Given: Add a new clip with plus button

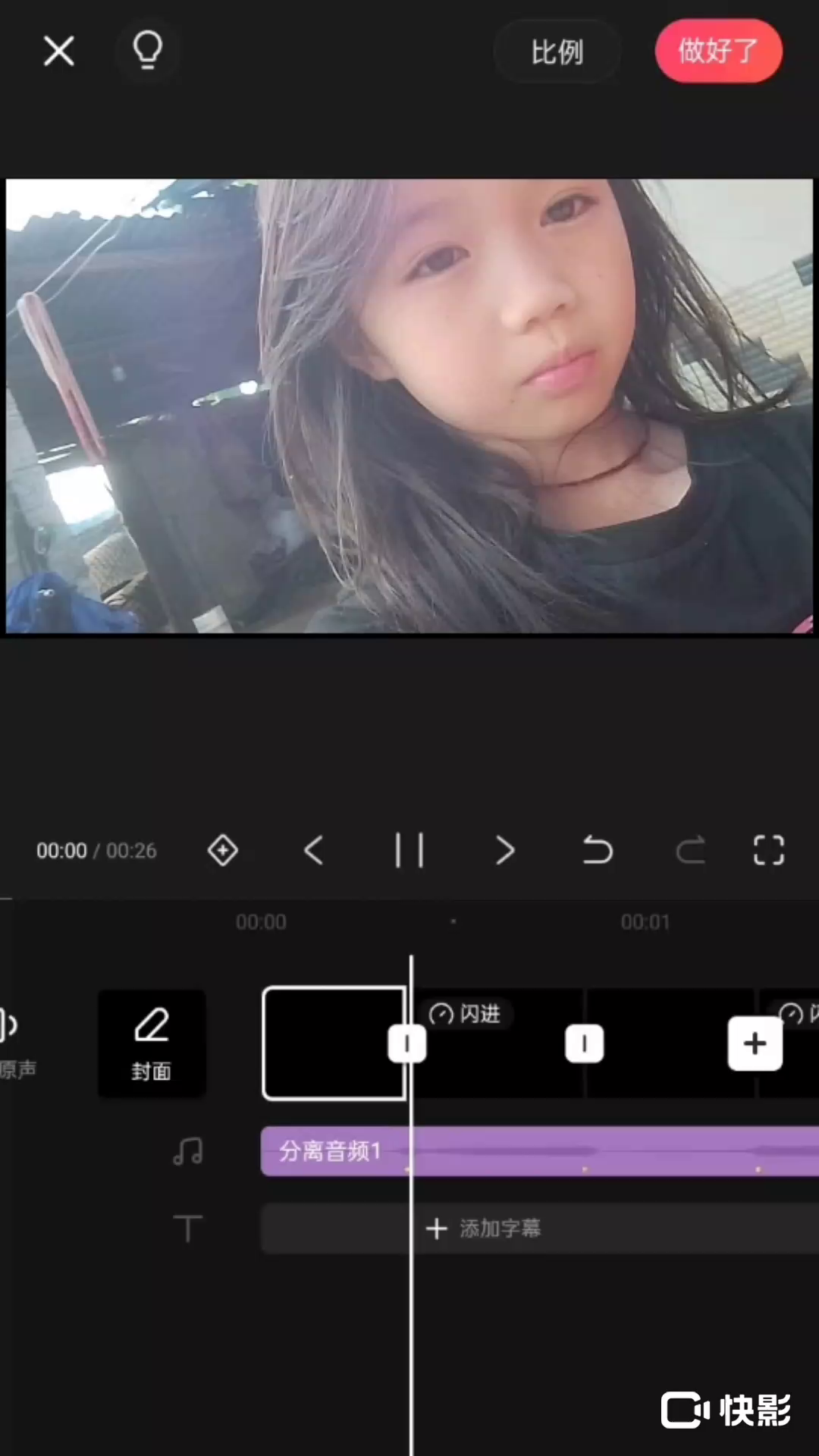Looking at the screenshot, I should (x=755, y=1044).
